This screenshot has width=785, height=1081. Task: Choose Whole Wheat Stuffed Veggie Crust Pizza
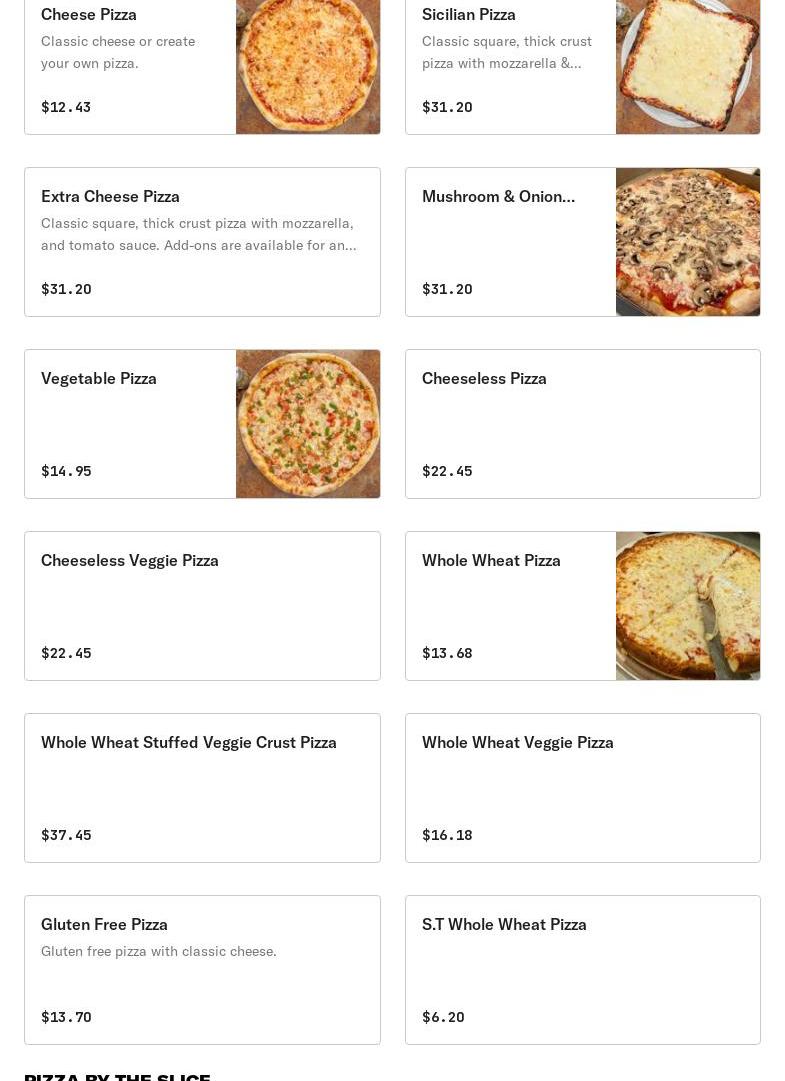click(x=202, y=788)
